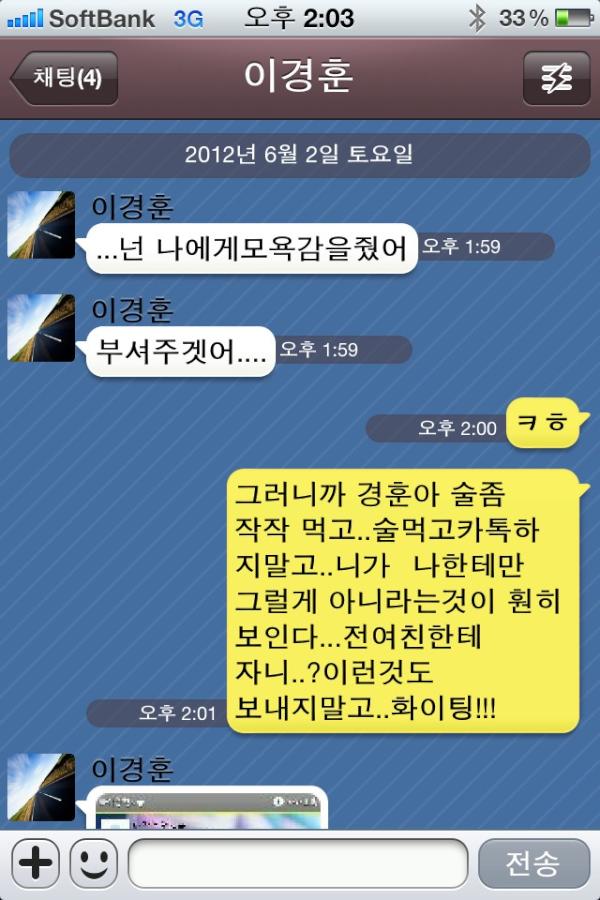Screen dimensions: 600x900
Task: Send the message with 전송
Action: (532, 862)
